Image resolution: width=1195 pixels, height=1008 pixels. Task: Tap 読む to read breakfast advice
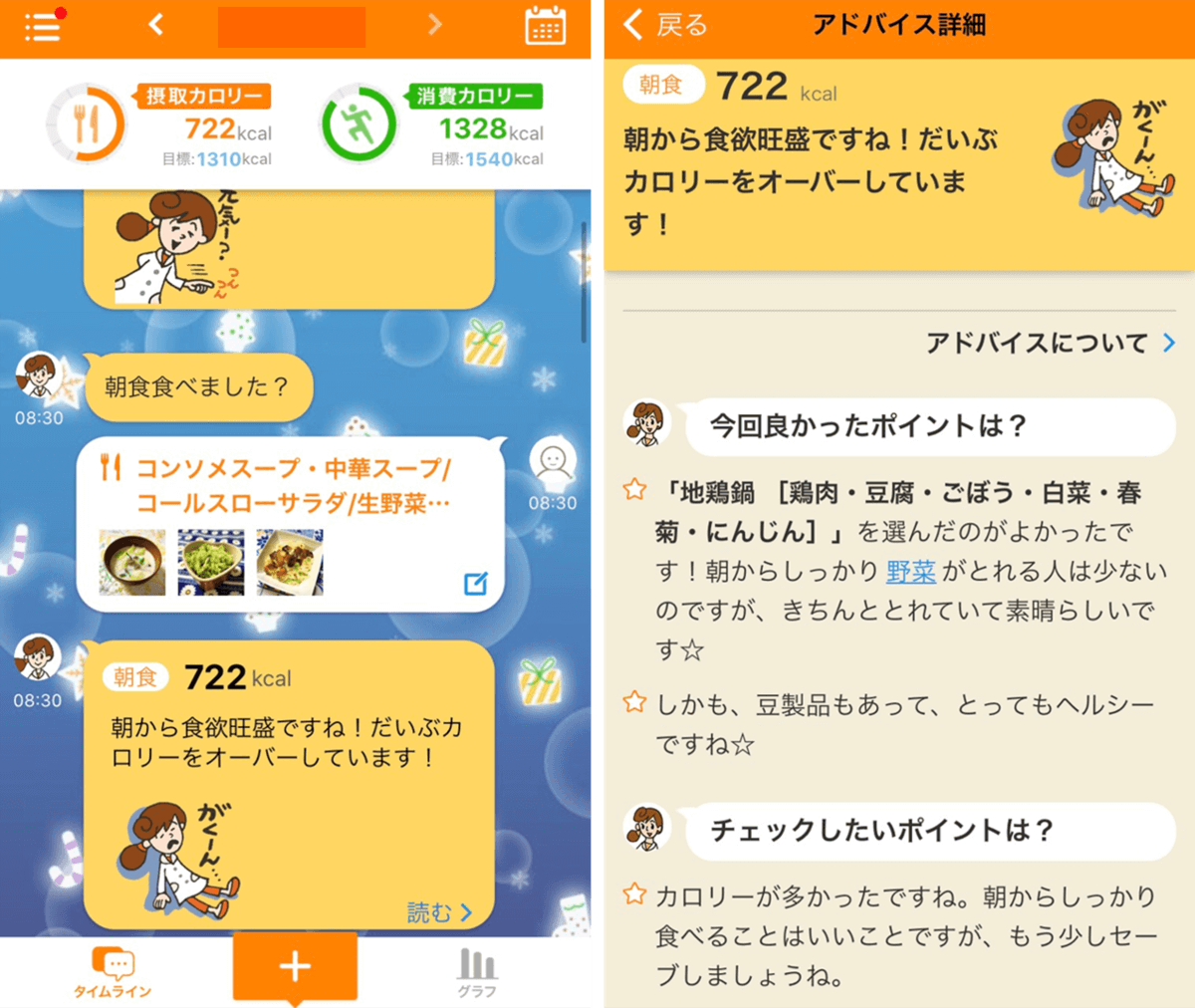click(x=438, y=912)
